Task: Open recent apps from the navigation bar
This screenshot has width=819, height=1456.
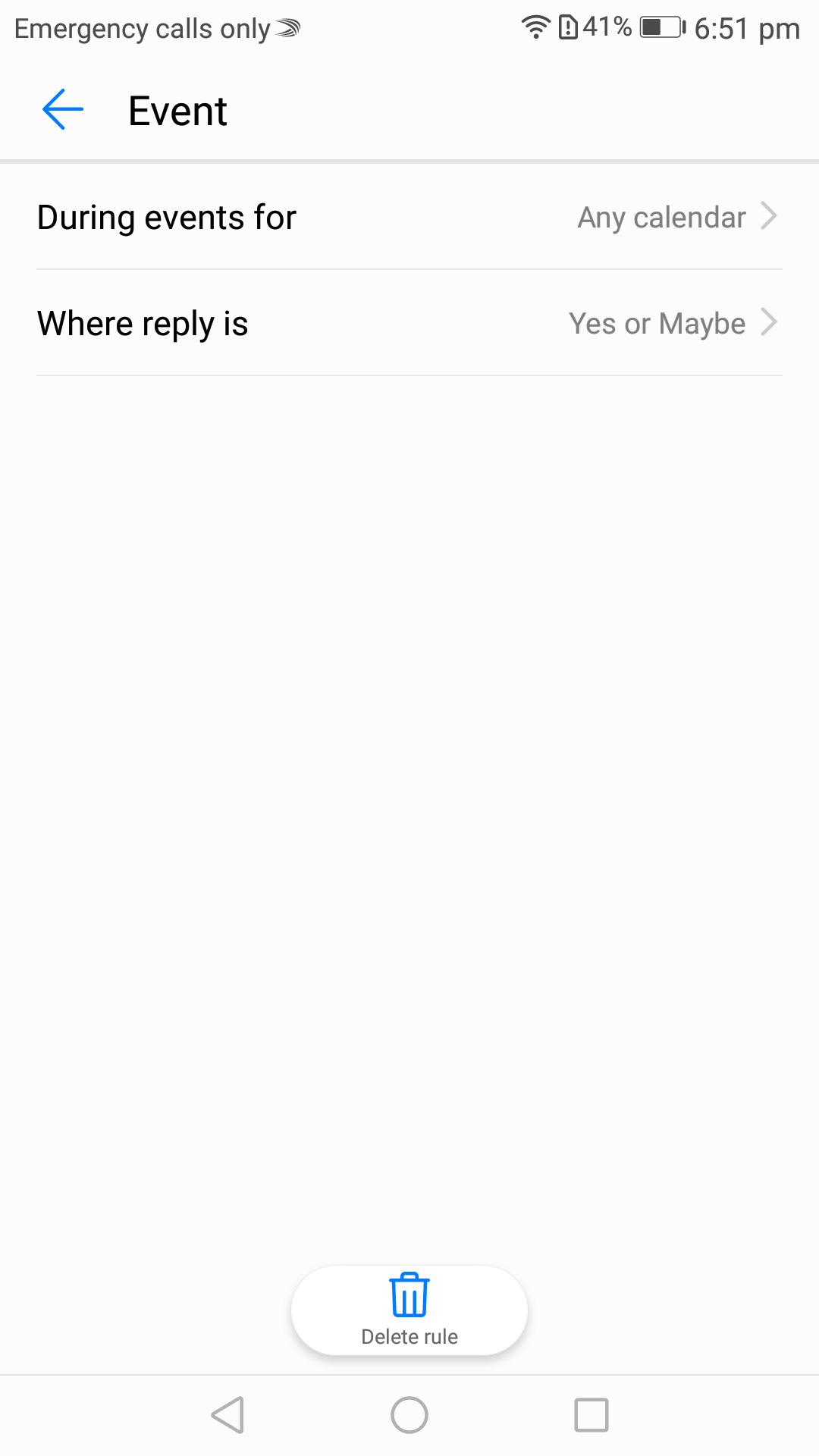Action: click(x=591, y=1415)
